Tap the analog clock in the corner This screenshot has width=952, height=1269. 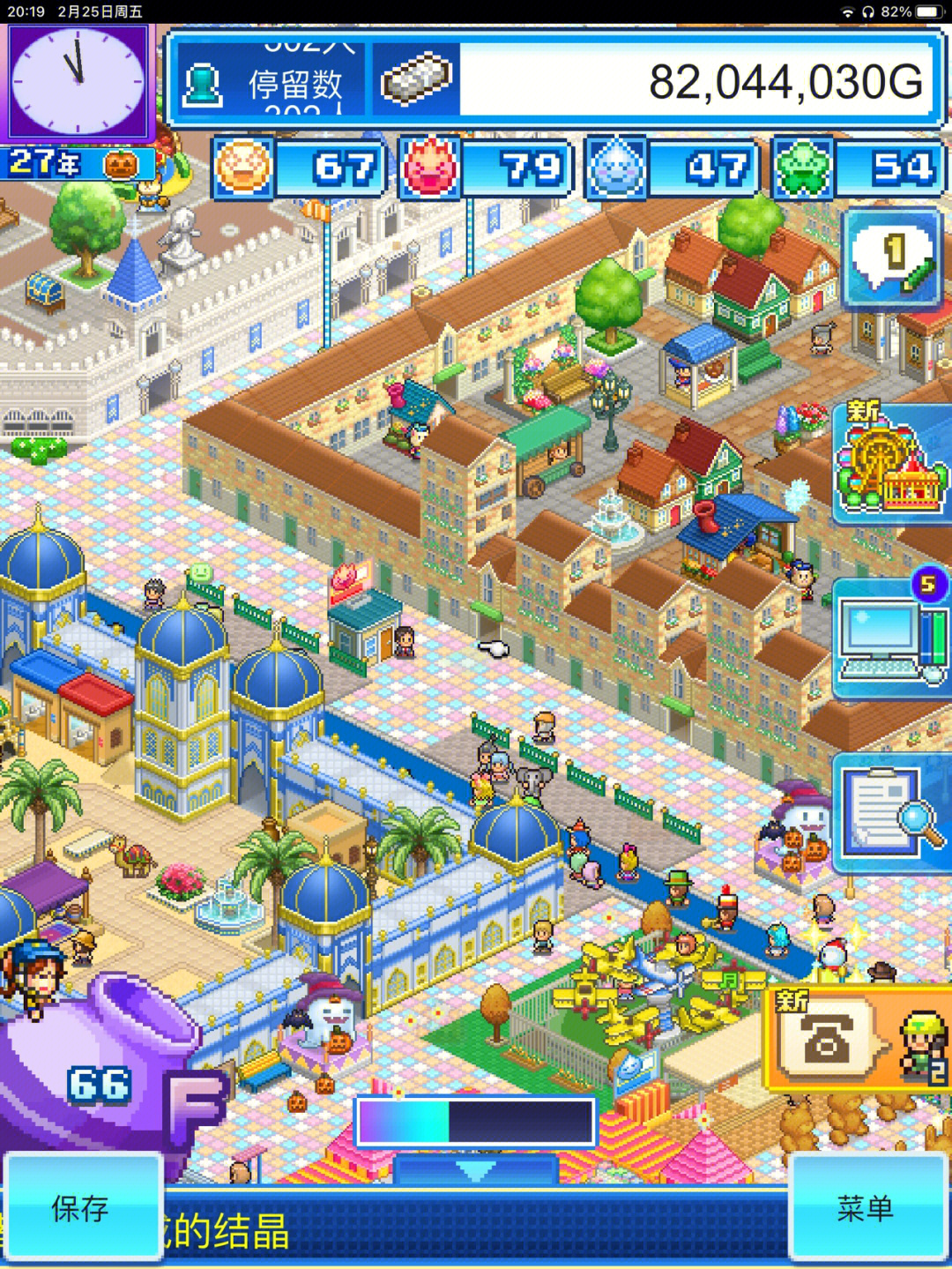(78, 81)
